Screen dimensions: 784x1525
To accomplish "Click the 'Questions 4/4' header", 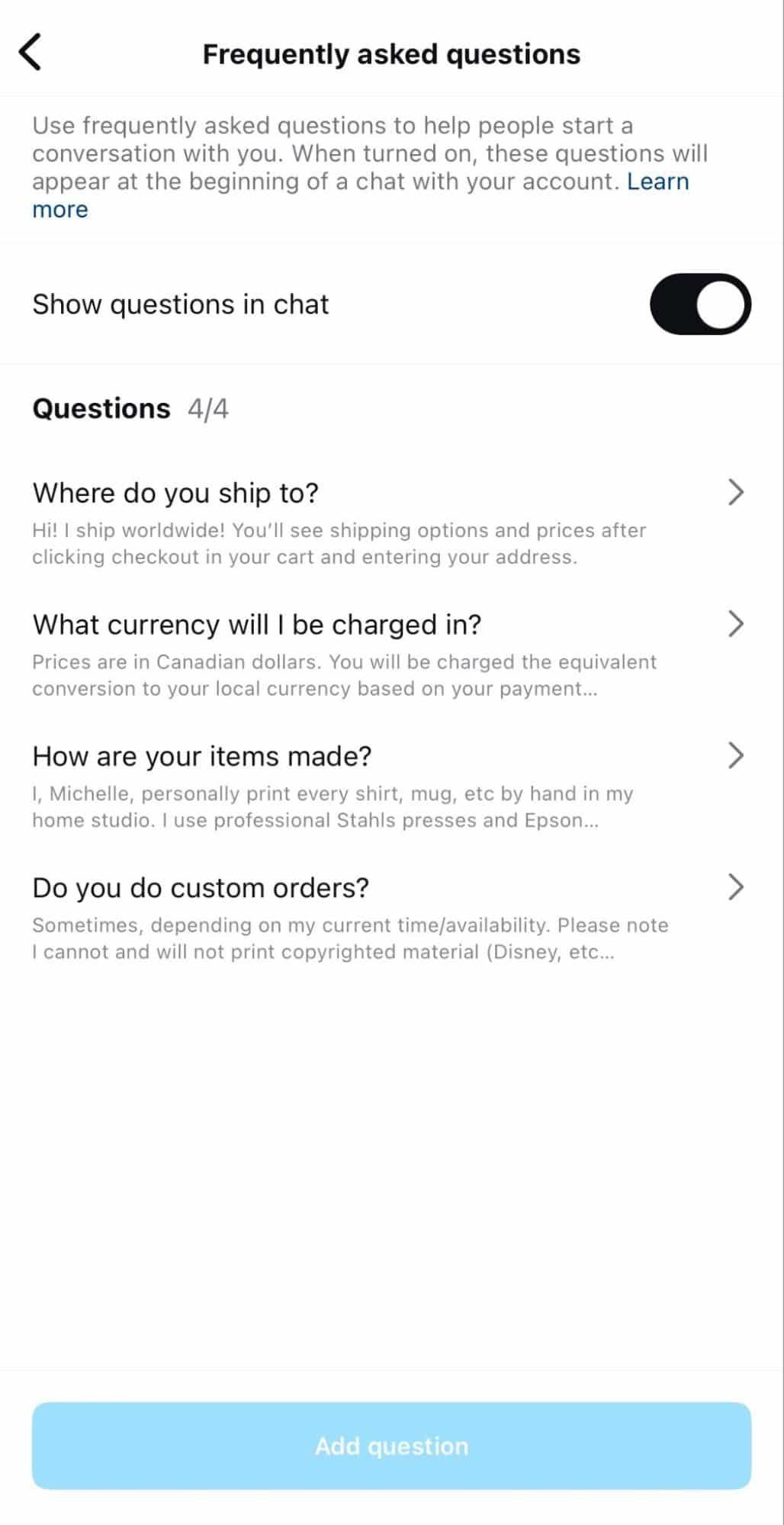I will click(x=130, y=408).
